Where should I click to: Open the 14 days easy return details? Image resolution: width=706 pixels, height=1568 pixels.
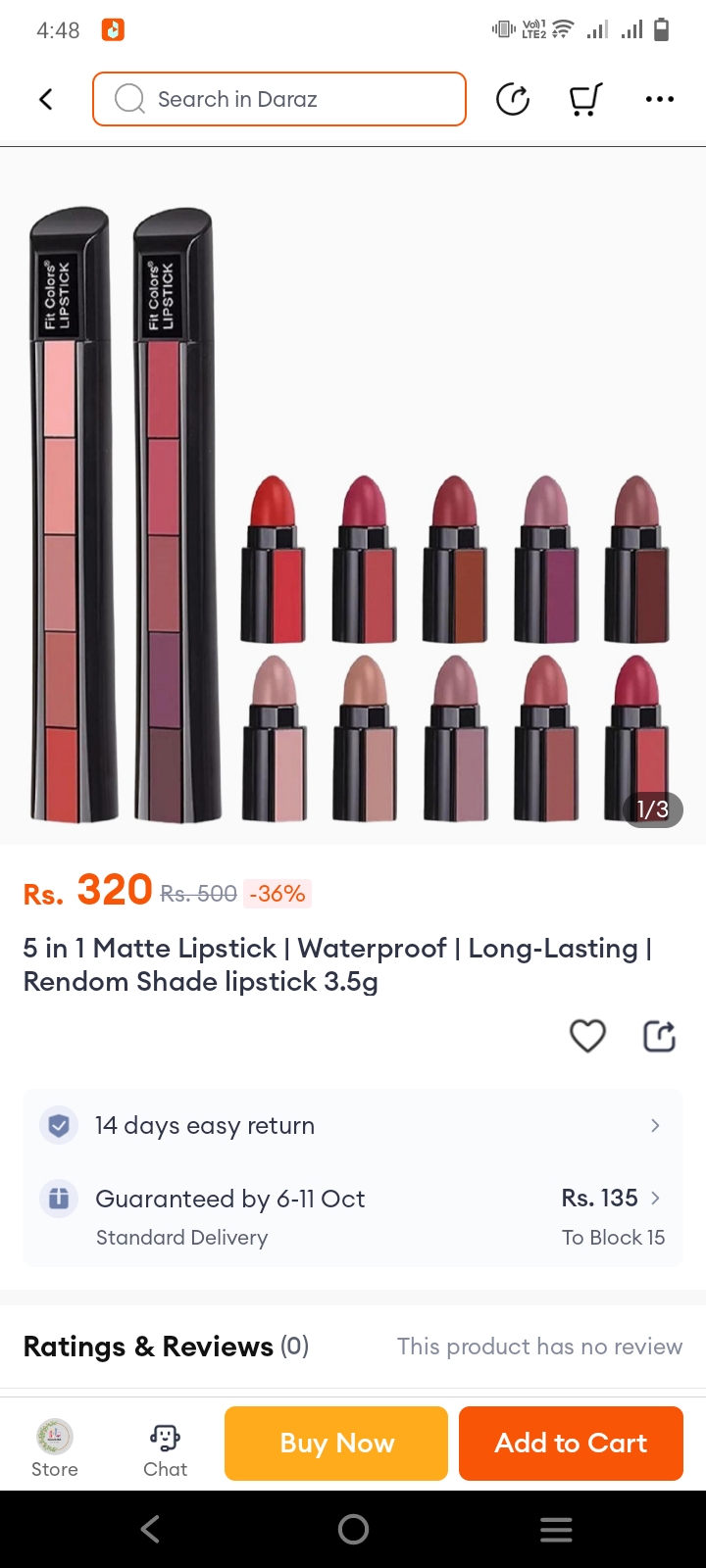pyautogui.click(x=353, y=1125)
